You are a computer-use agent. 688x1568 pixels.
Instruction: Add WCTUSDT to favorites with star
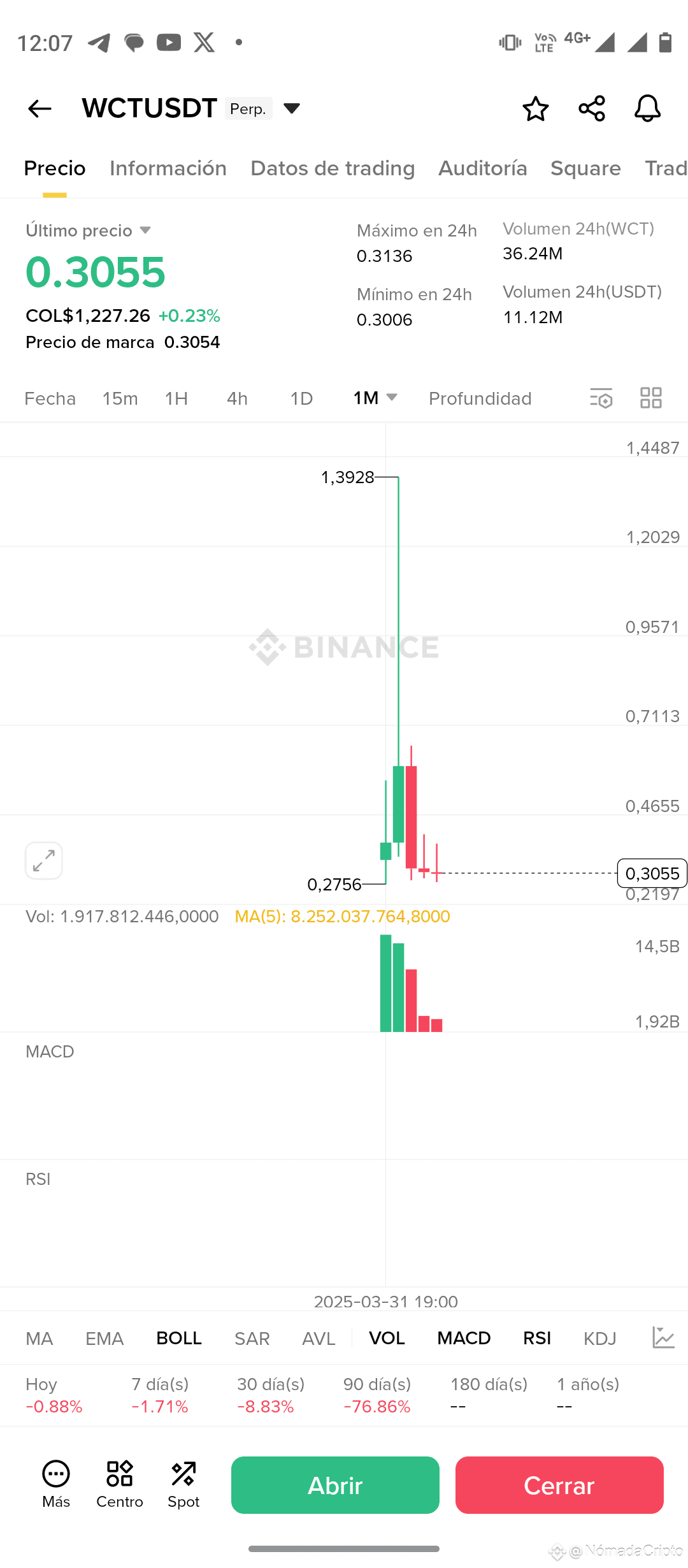point(535,108)
